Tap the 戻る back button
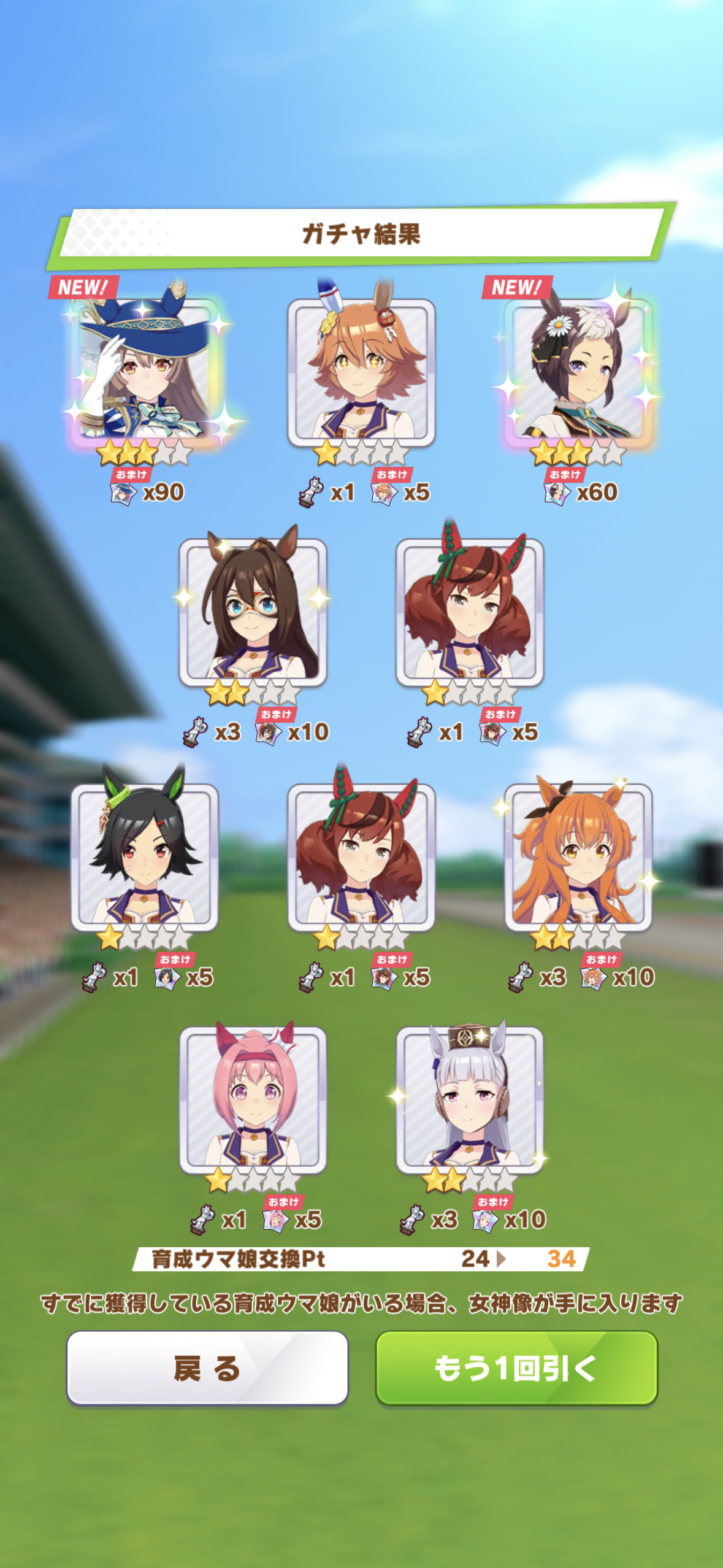 click(x=207, y=1368)
